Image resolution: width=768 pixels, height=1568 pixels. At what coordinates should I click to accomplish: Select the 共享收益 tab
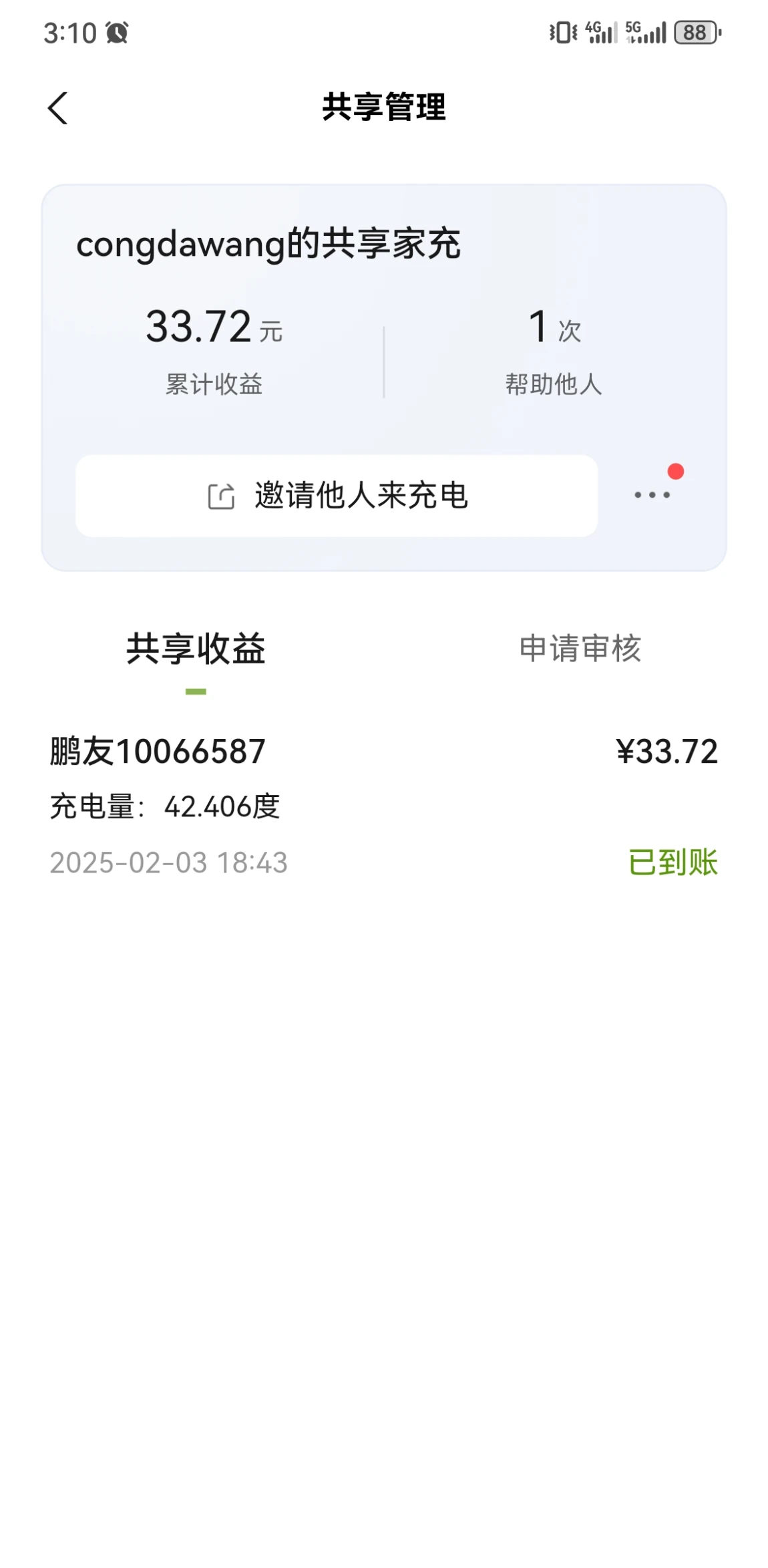pos(196,649)
